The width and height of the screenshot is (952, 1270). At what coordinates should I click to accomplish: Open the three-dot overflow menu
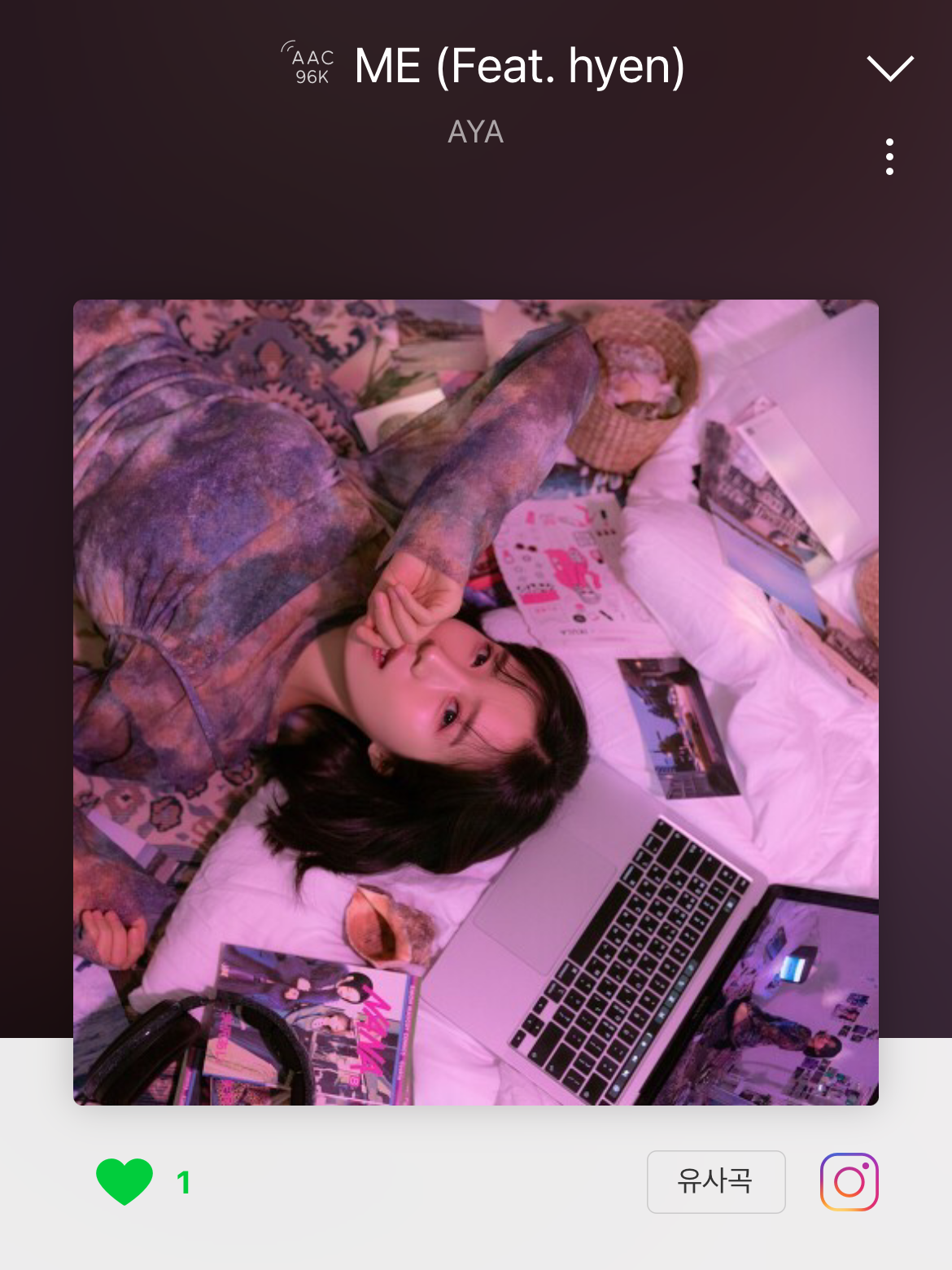coord(889,156)
